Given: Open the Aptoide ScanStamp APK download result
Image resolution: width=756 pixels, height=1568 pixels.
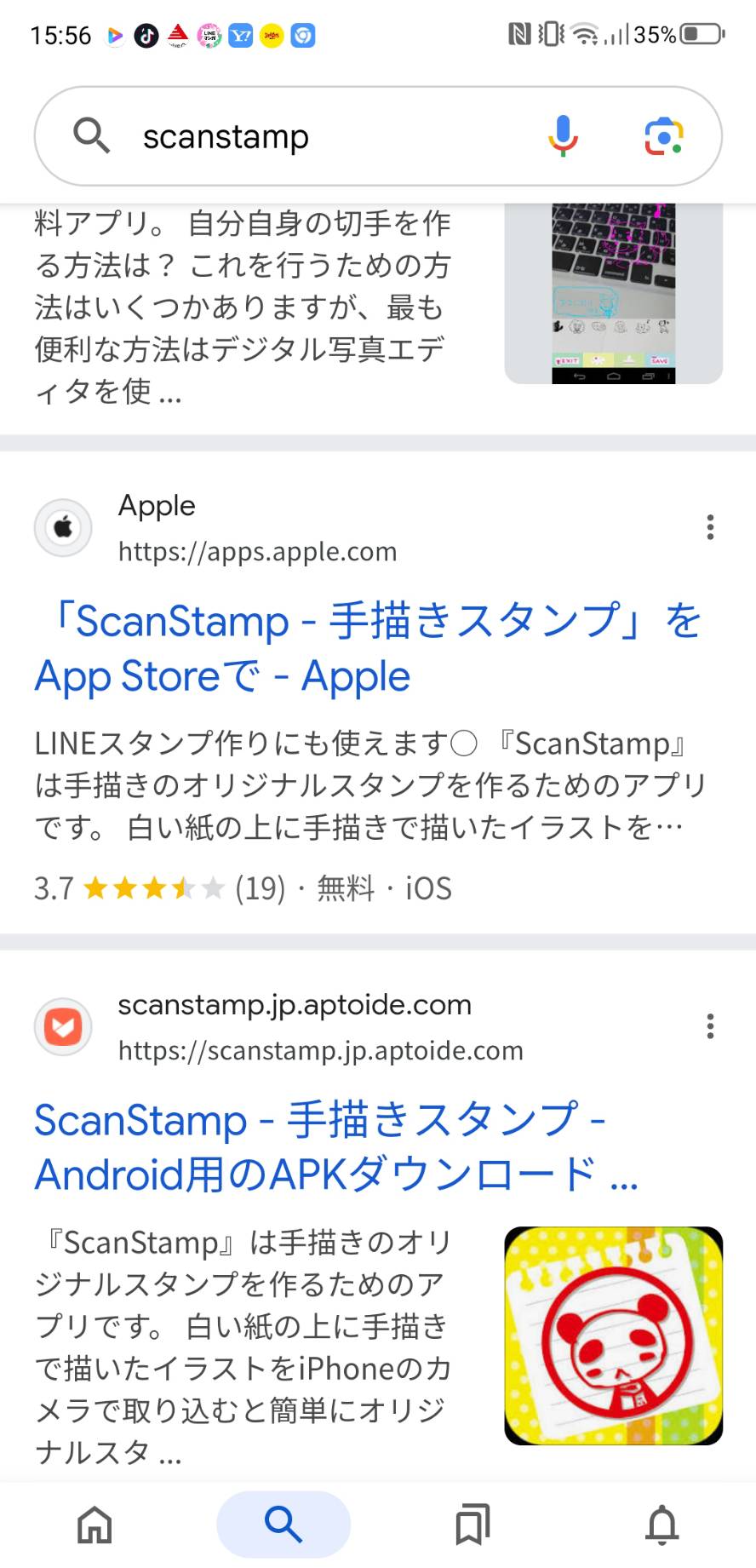Looking at the screenshot, I should [x=336, y=1147].
